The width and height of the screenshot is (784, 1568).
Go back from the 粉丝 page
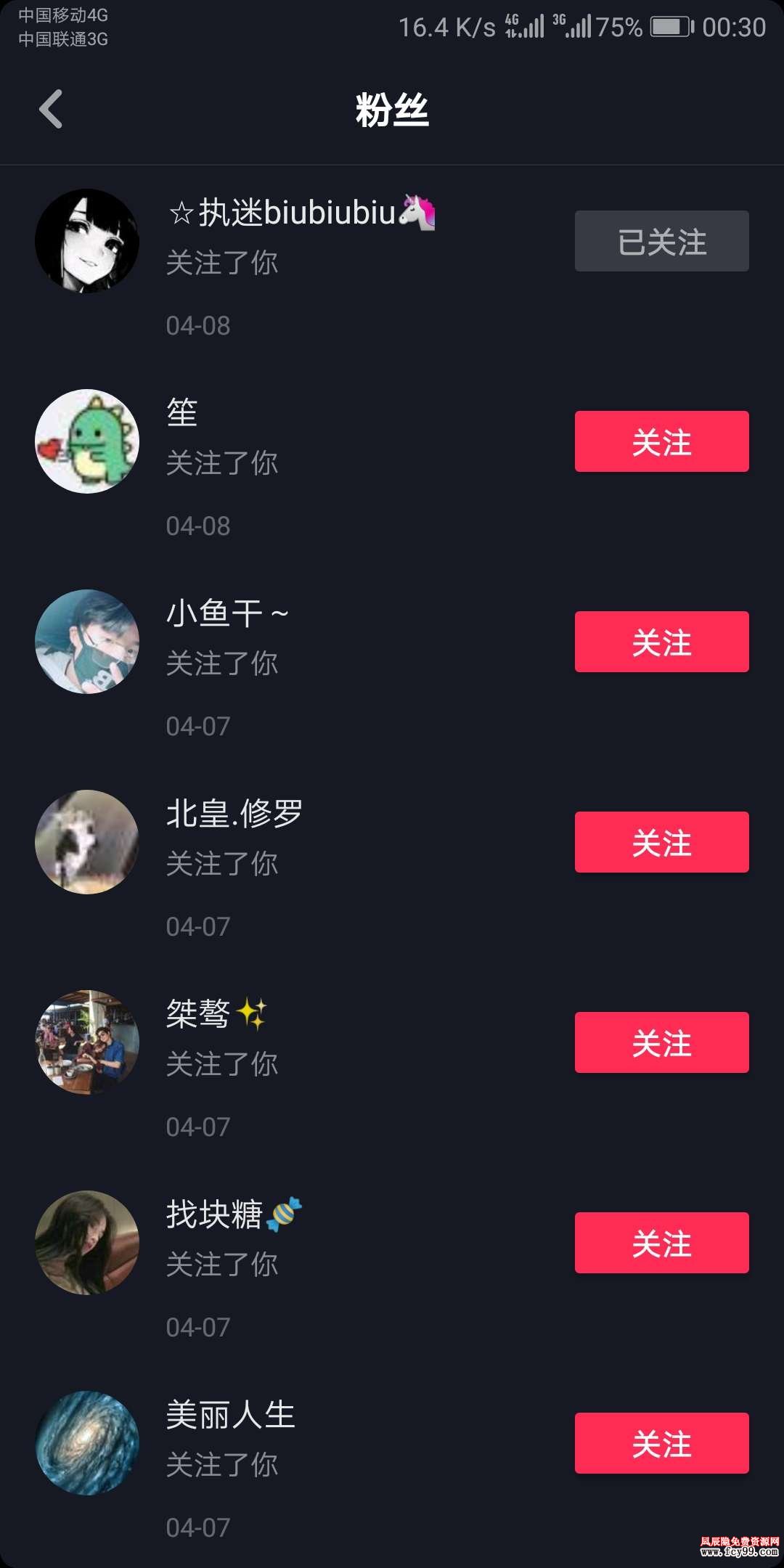click(51, 110)
